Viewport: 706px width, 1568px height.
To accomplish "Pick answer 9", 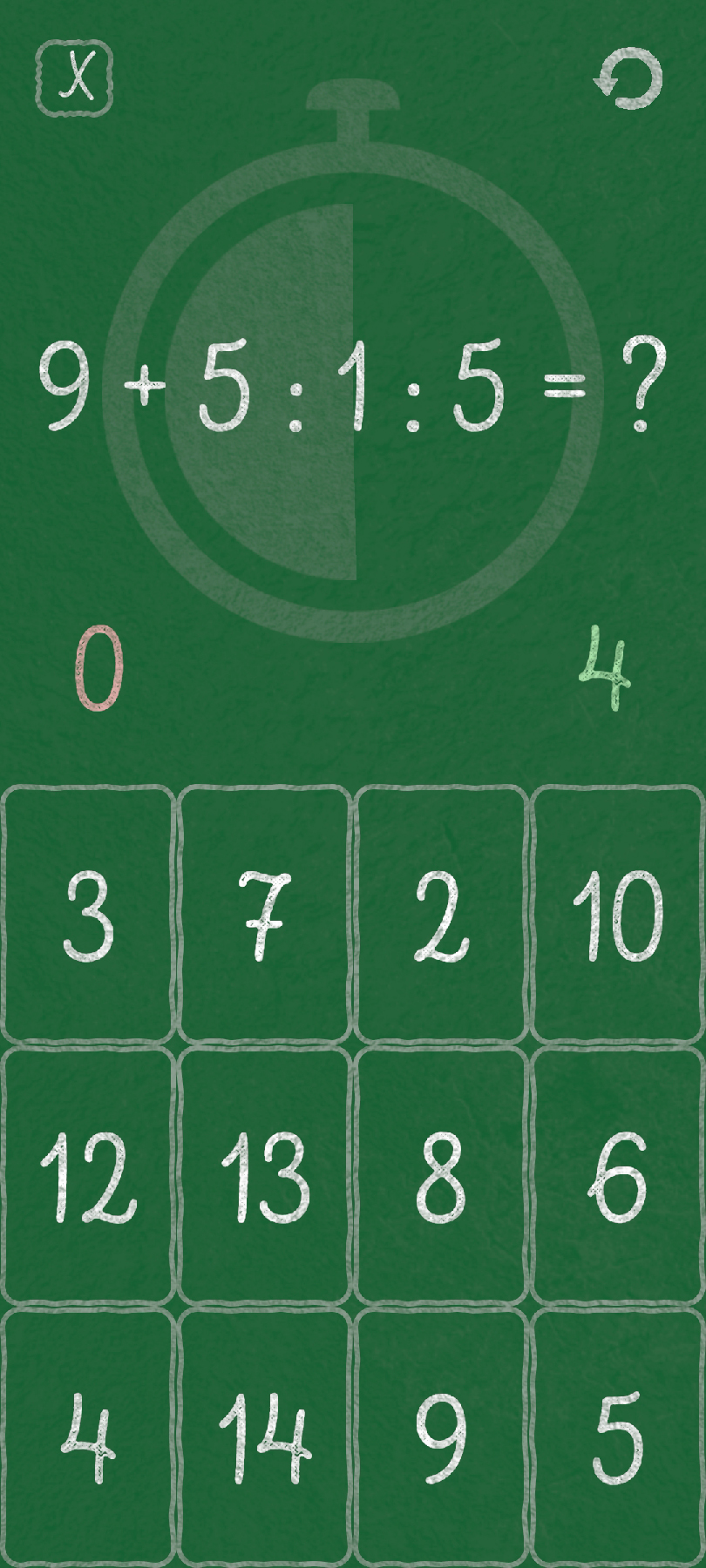I will pos(441,1437).
